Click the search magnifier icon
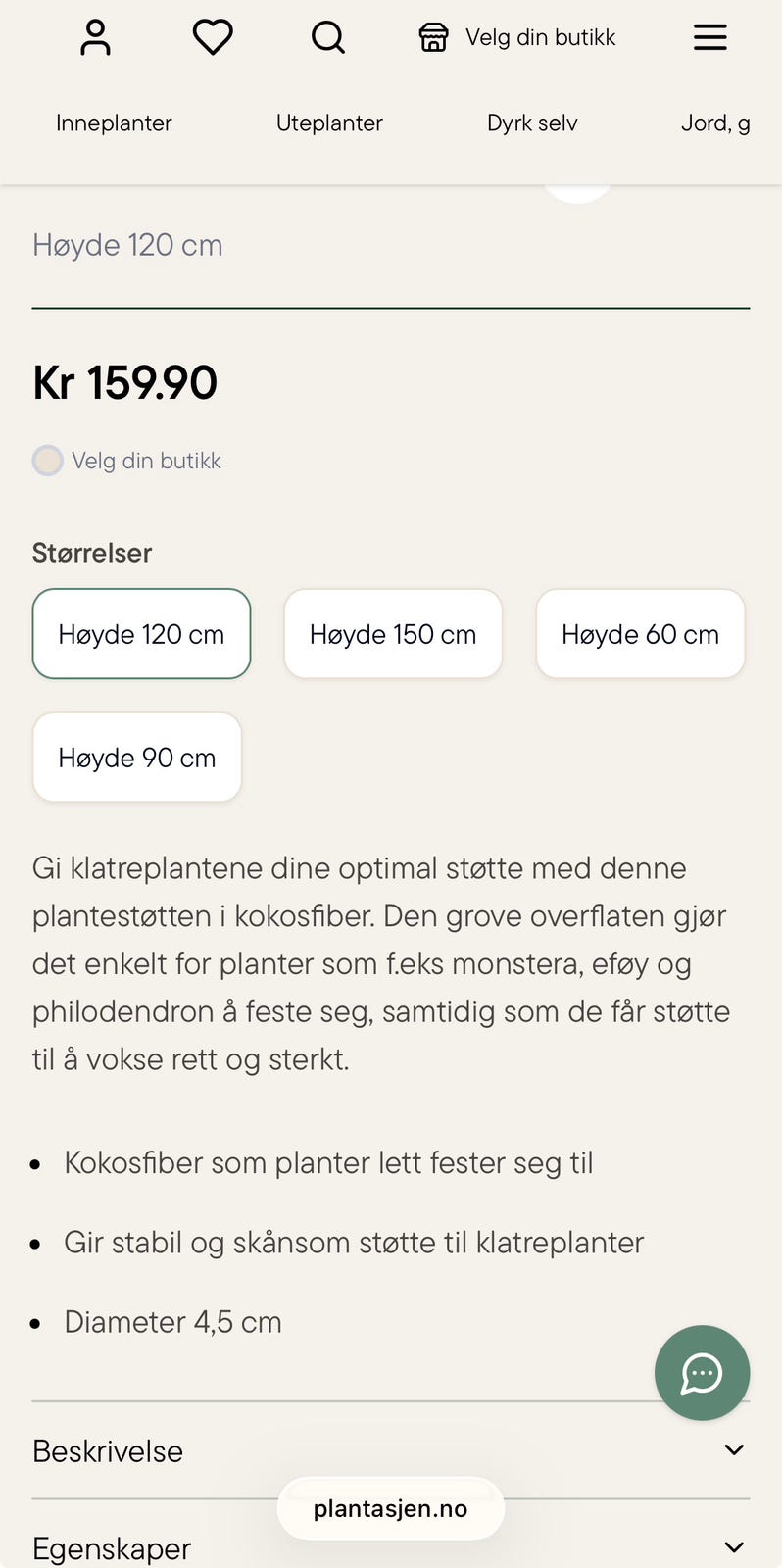Screen dimensions: 782x1568 point(327,37)
